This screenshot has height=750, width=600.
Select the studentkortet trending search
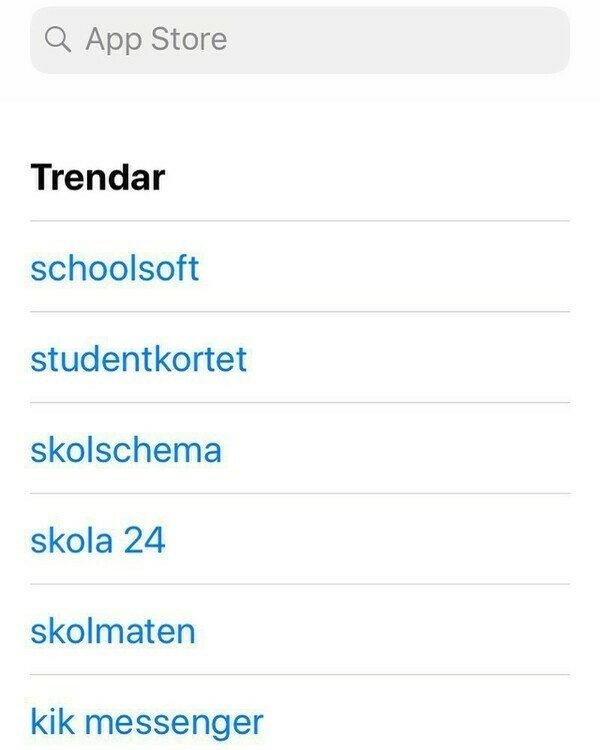(x=138, y=359)
